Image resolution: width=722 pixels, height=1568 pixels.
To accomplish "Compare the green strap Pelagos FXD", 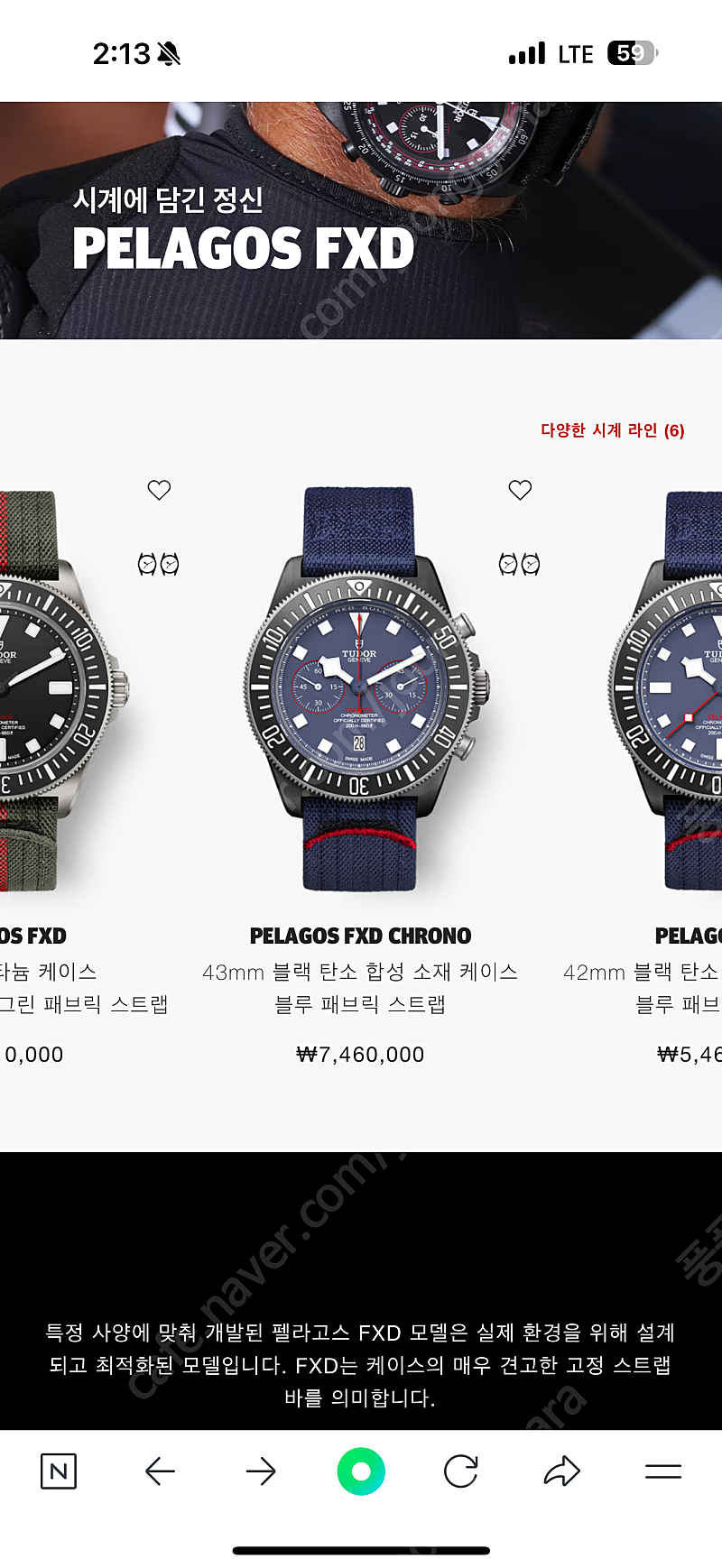I will tap(159, 565).
